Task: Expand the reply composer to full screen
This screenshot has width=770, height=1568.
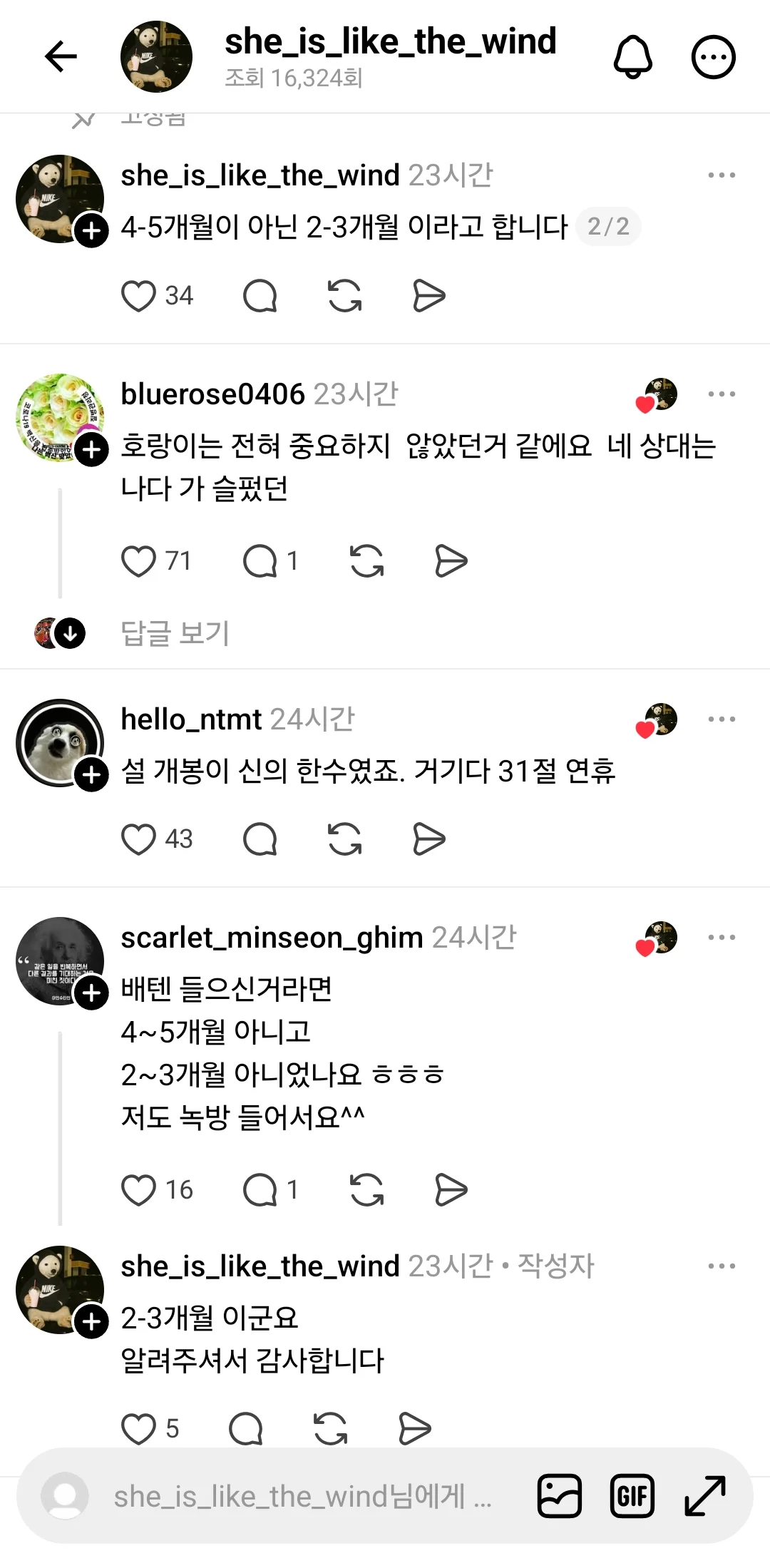Action: tap(705, 1496)
